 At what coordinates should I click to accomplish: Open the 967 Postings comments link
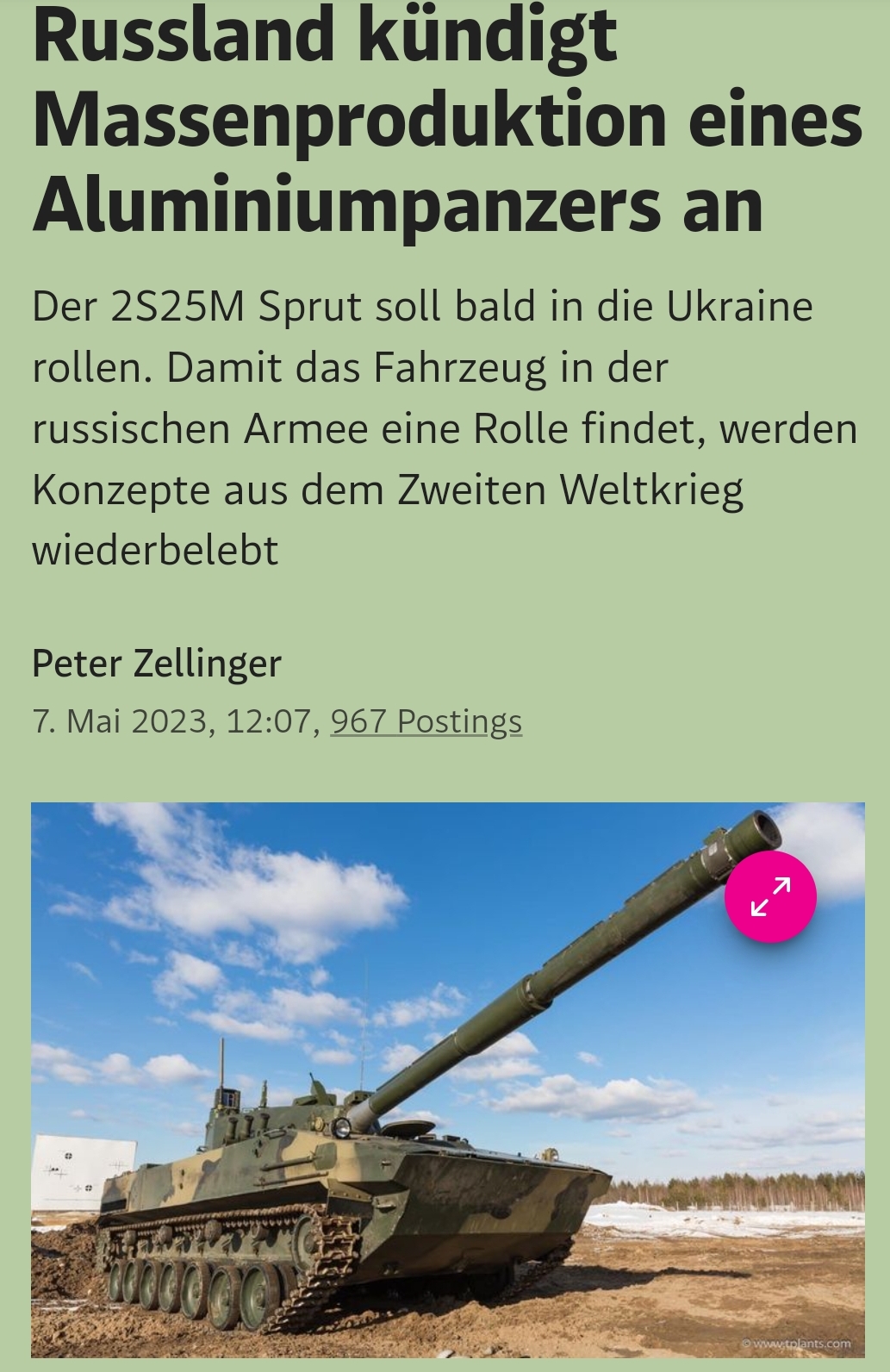tap(426, 720)
